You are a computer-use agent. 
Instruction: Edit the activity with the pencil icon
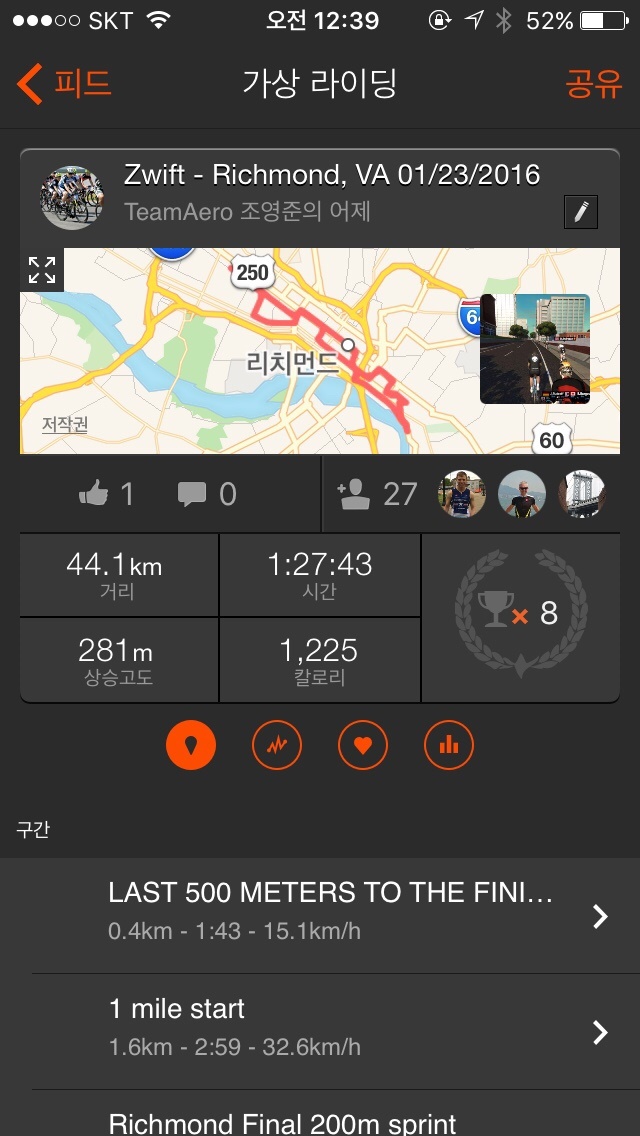[581, 212]
